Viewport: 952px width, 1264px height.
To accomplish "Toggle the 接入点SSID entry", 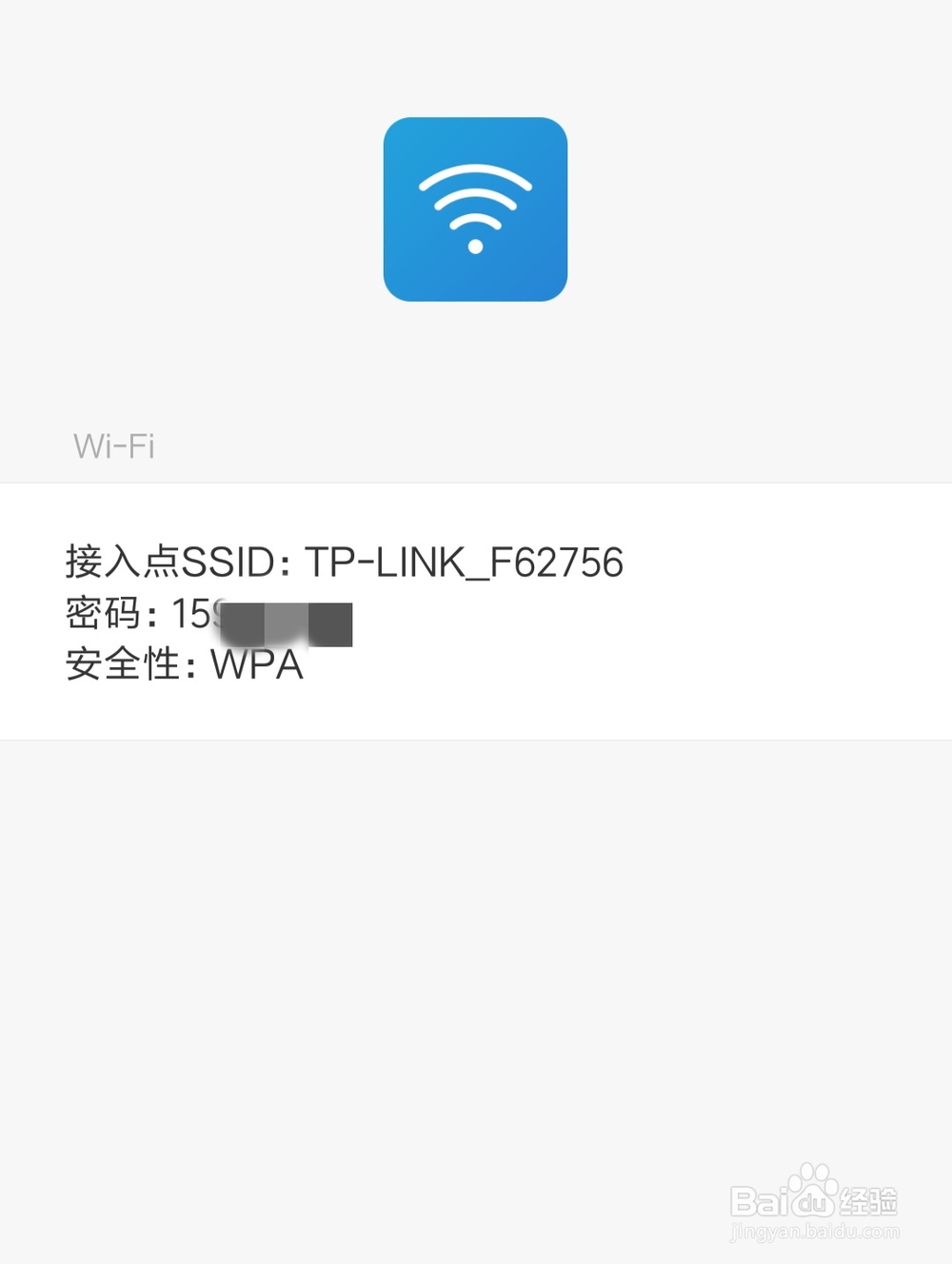I will (x=343, y=562).
